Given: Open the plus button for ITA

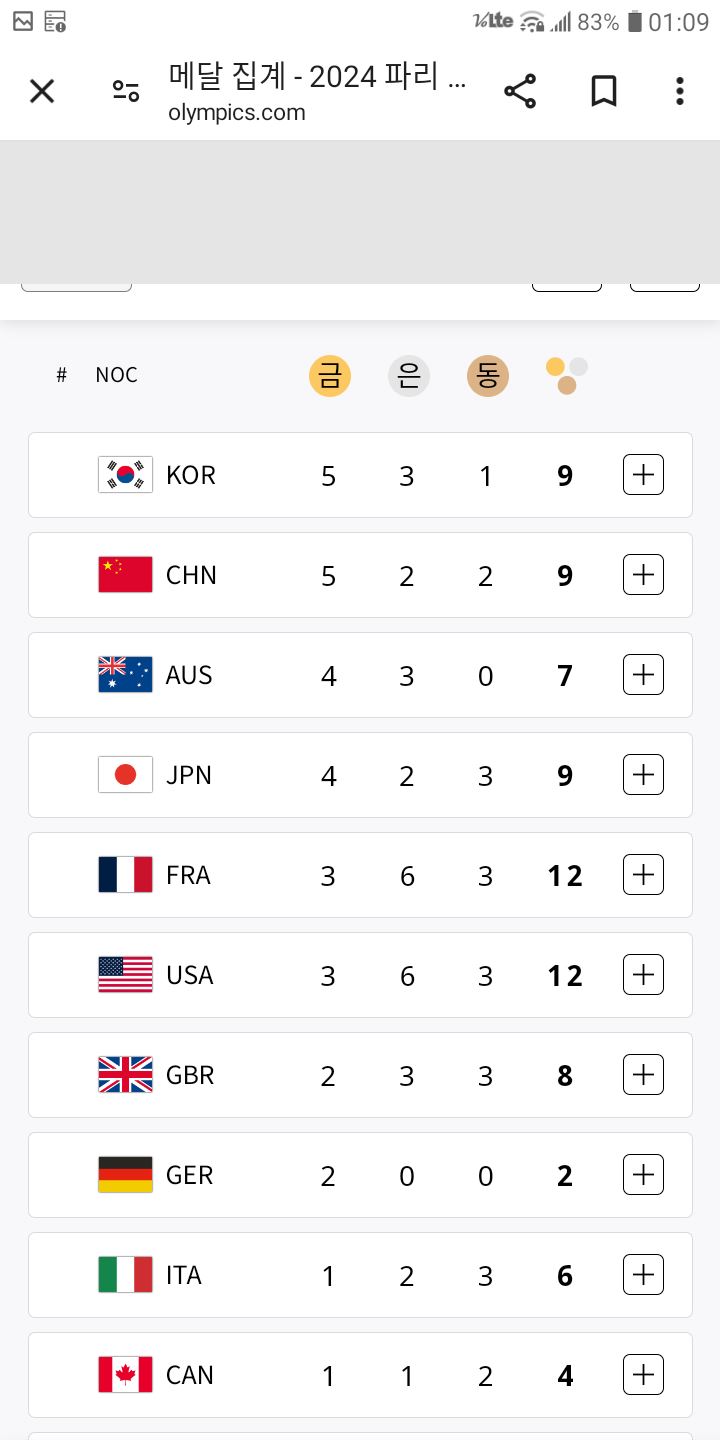Looking at the screenshot, I should (x=643, y=1275).
